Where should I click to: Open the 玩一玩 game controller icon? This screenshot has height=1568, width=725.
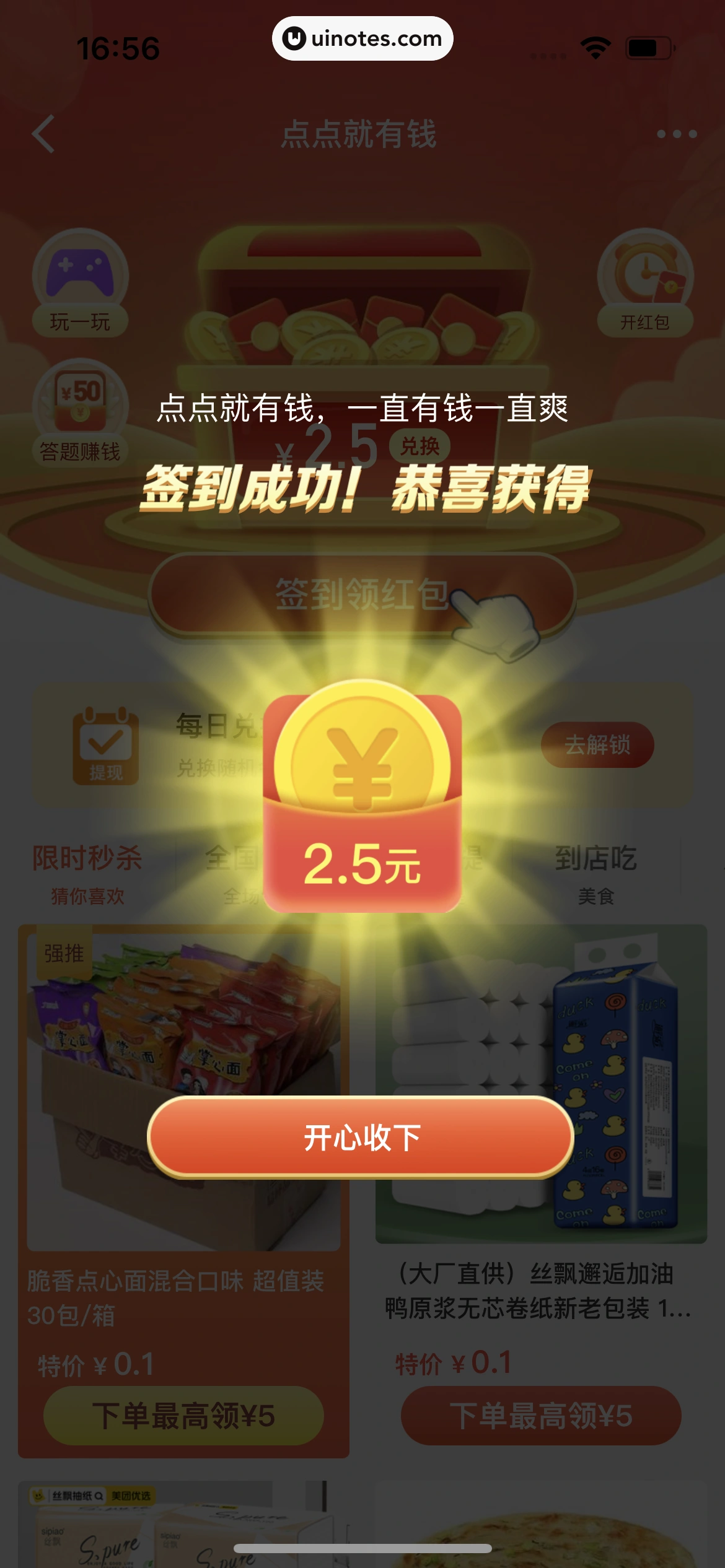click(x=79, y=273)
